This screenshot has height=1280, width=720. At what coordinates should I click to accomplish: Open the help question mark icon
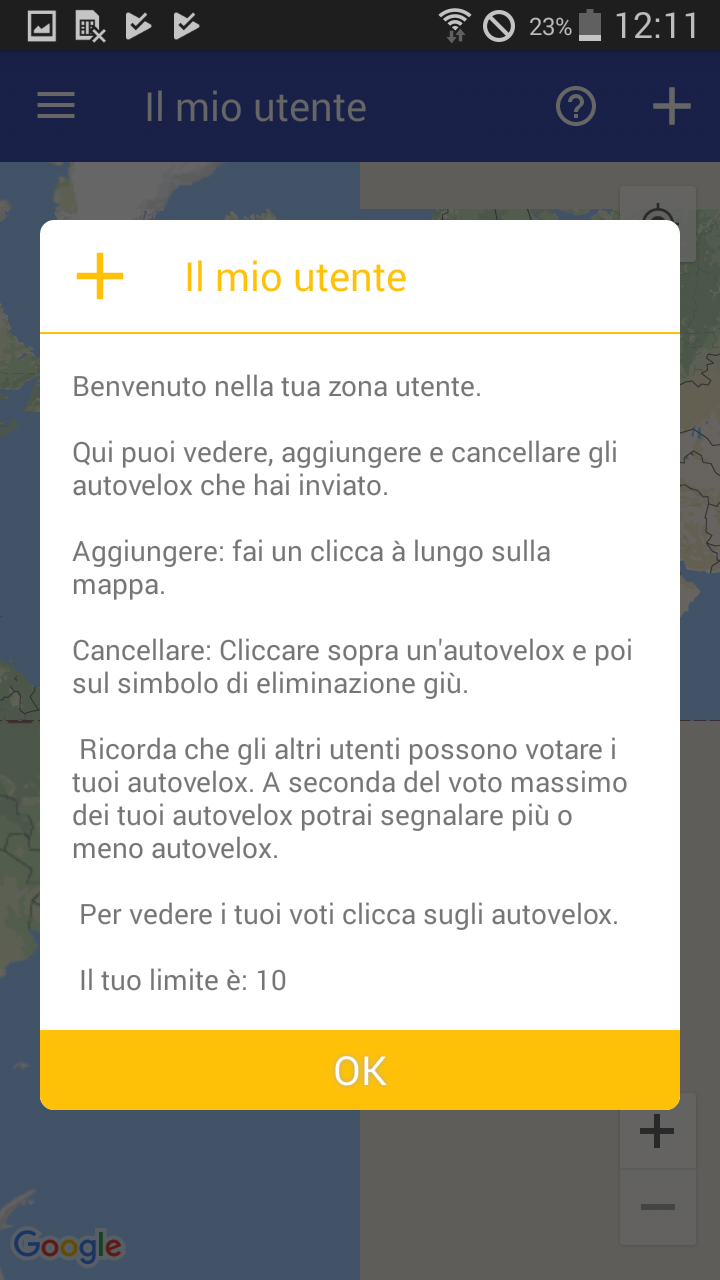tap(576, 107)
